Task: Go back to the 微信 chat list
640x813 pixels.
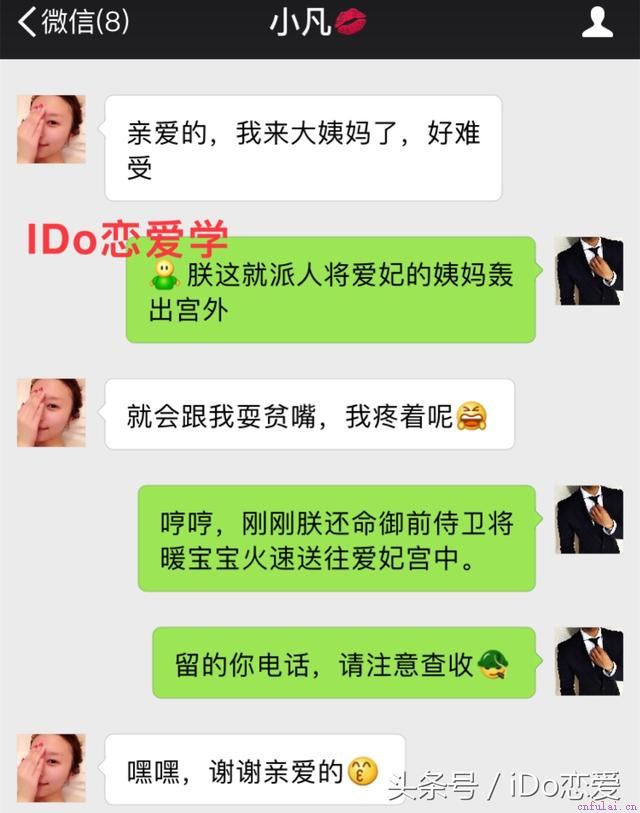Action: click(x=70, y=23)
